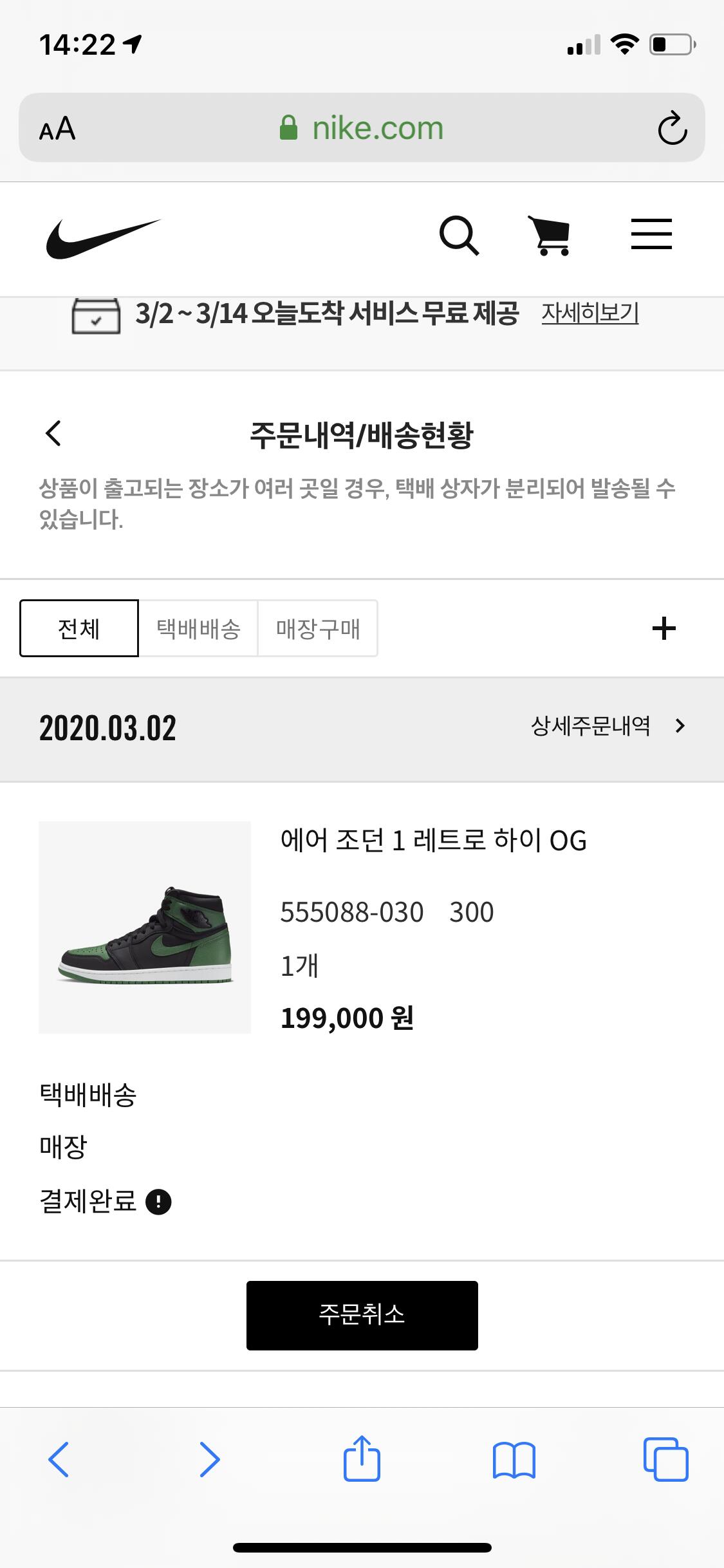Viewport: 724px width, 1568px height.
Task: Tap the info icon next to 결제완료
Action: click(x=158, y=1201)
